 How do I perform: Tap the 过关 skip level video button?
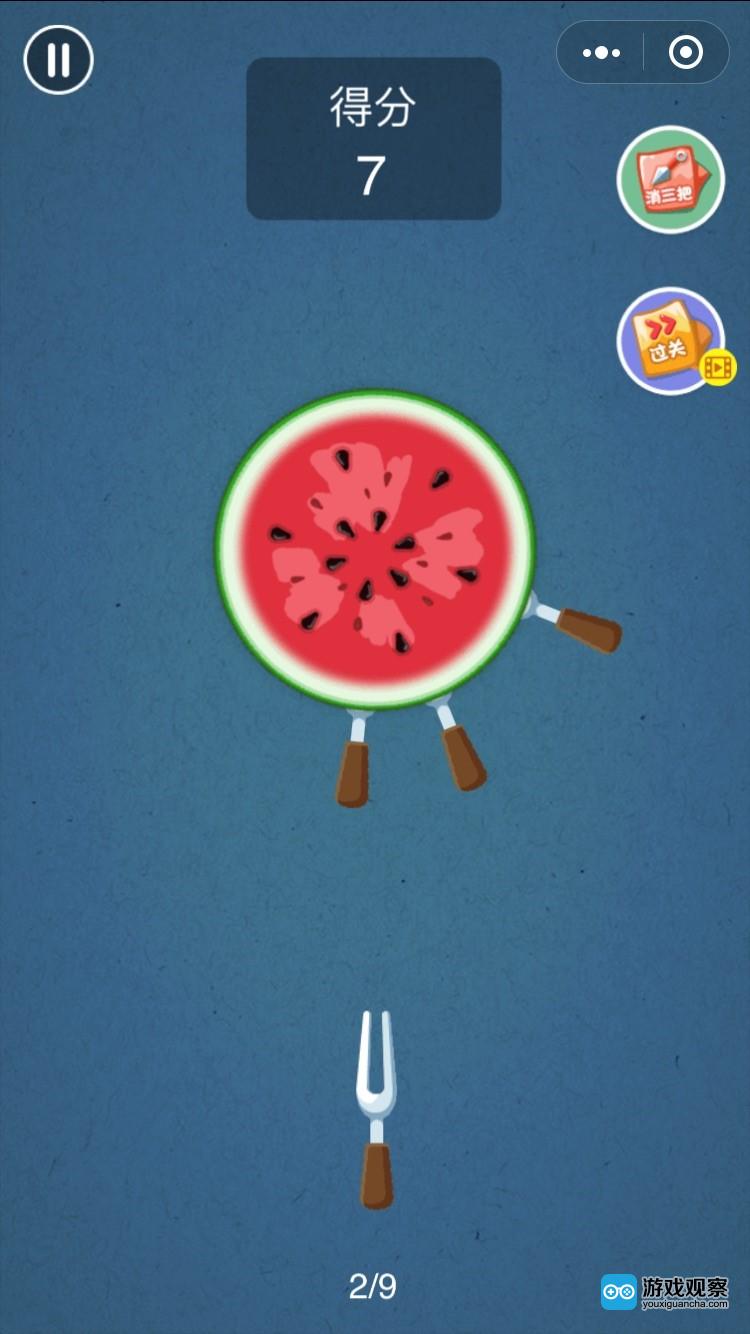point(671,341)
